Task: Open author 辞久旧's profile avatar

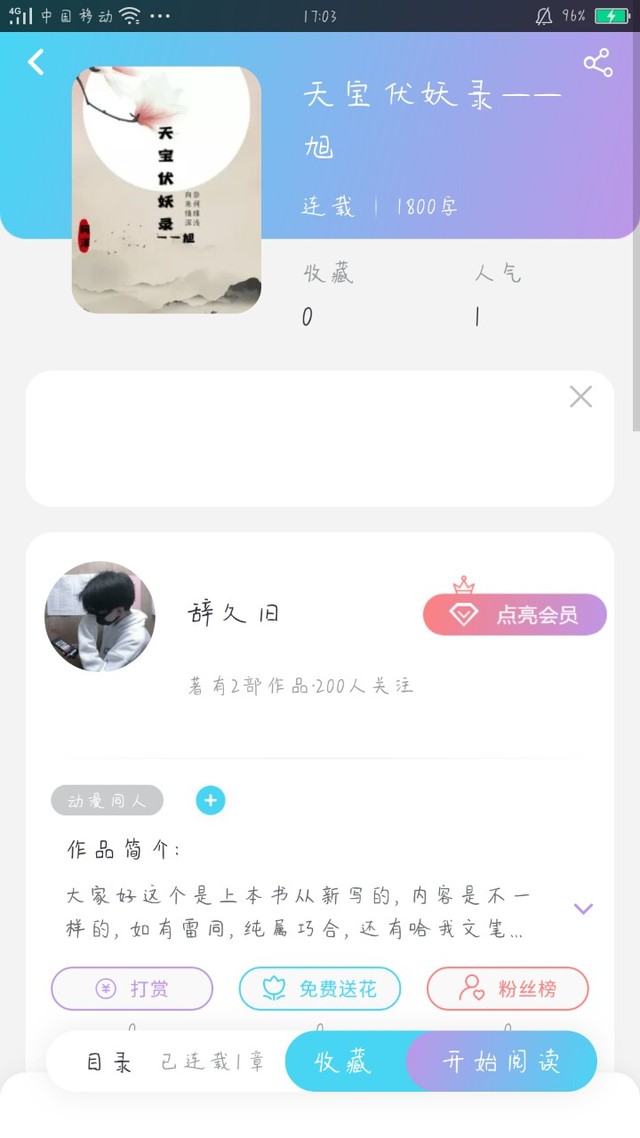Action: 100,616
